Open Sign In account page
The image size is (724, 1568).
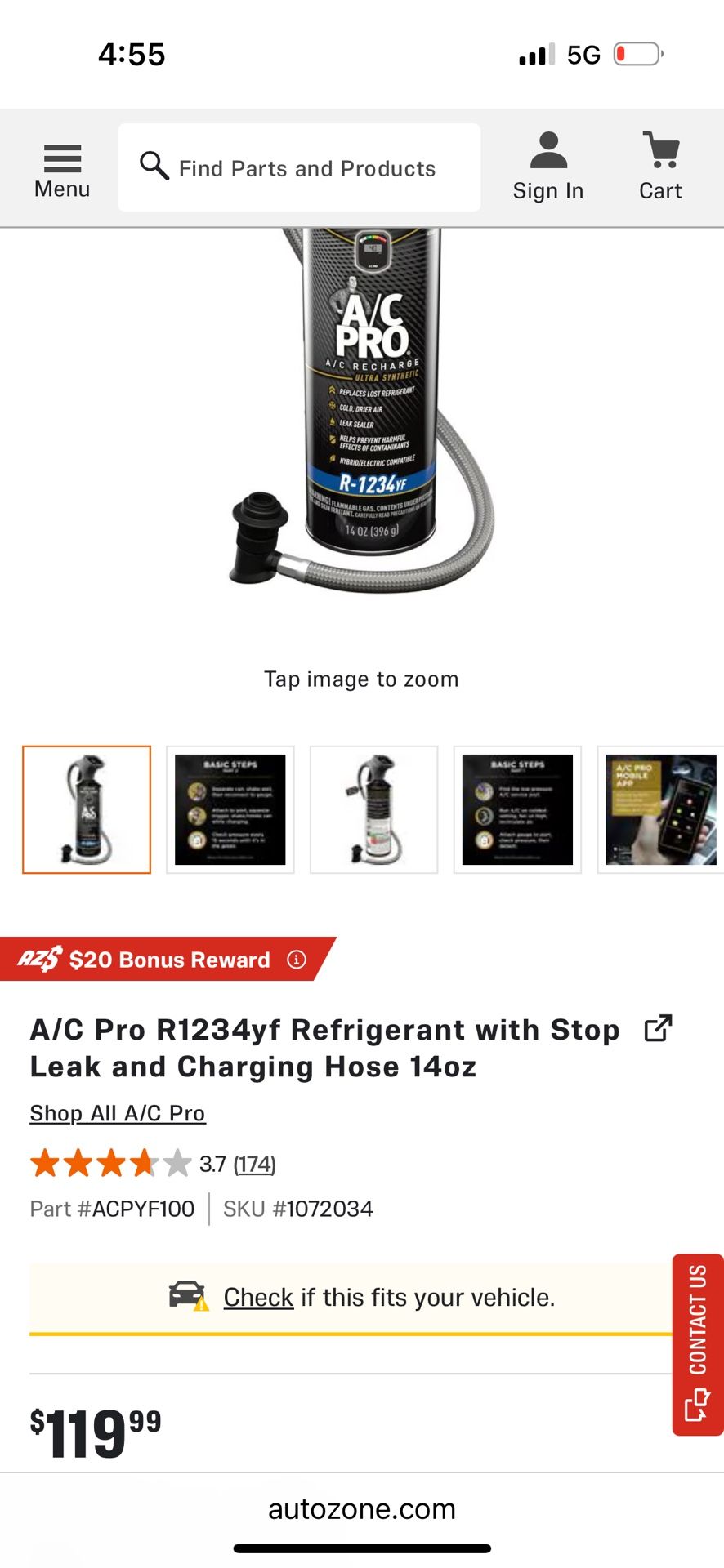[x=548, y=168]
